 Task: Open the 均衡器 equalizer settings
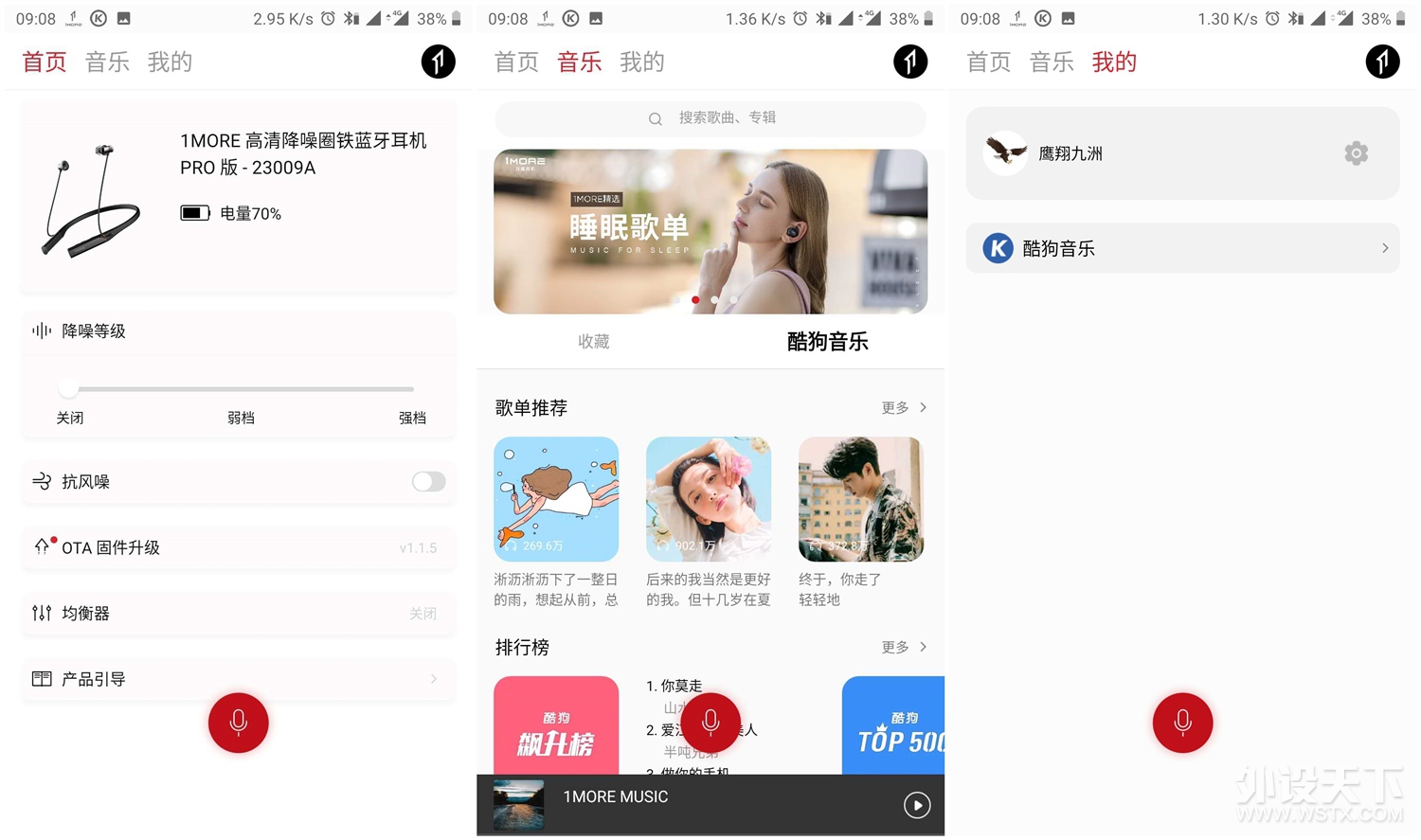click(x=237, y=614)
